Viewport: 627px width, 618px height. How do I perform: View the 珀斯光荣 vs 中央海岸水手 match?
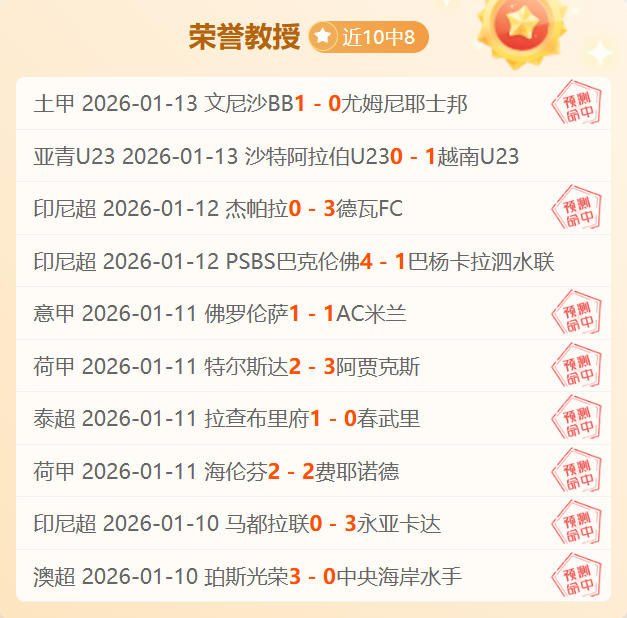pyautogui.click(x=248, y=577)
